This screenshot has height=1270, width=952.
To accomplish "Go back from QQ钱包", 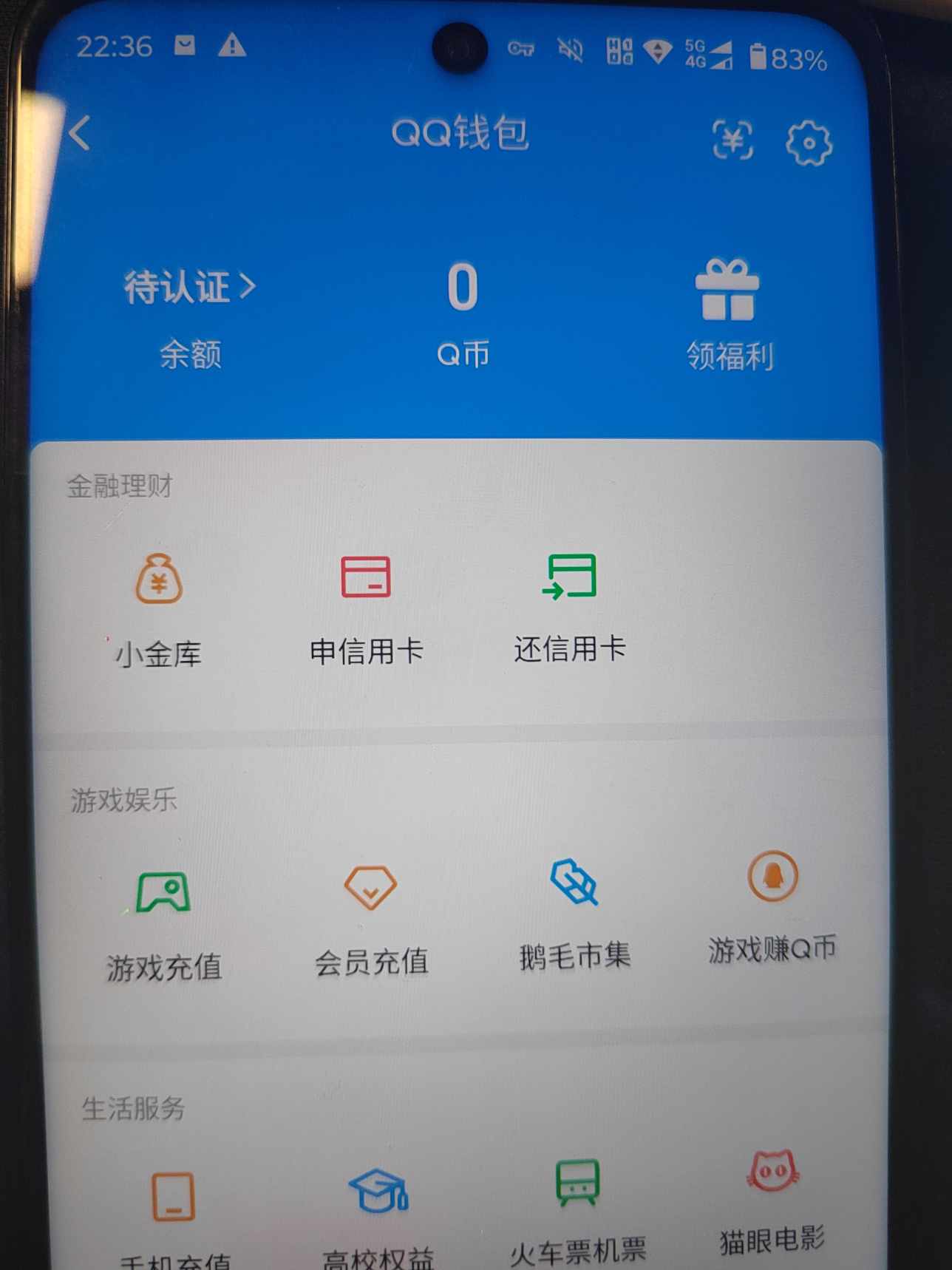I will coord(80,134).
